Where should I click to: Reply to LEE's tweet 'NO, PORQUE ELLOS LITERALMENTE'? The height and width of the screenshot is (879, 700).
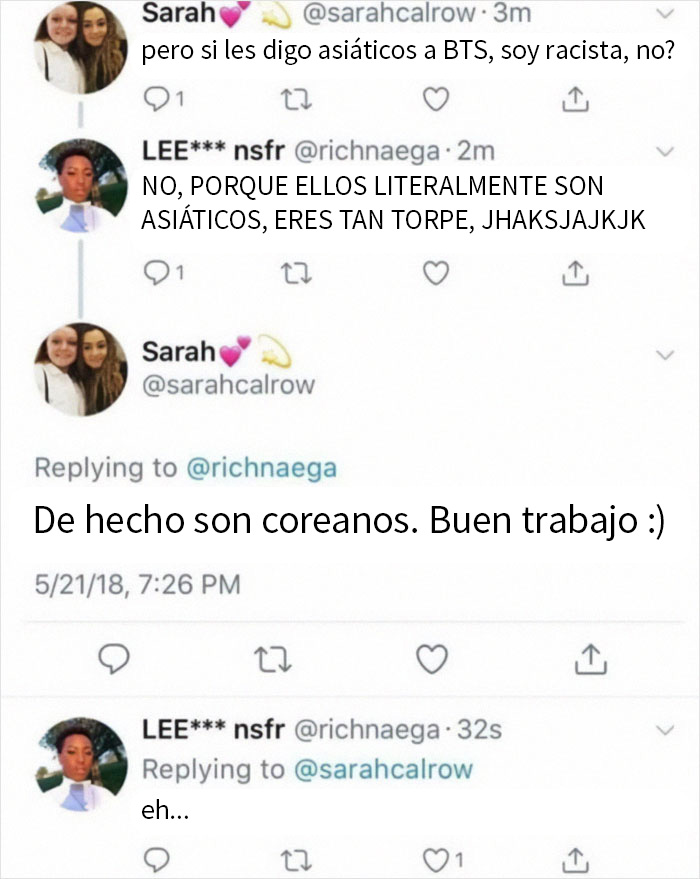coord(159,270)
